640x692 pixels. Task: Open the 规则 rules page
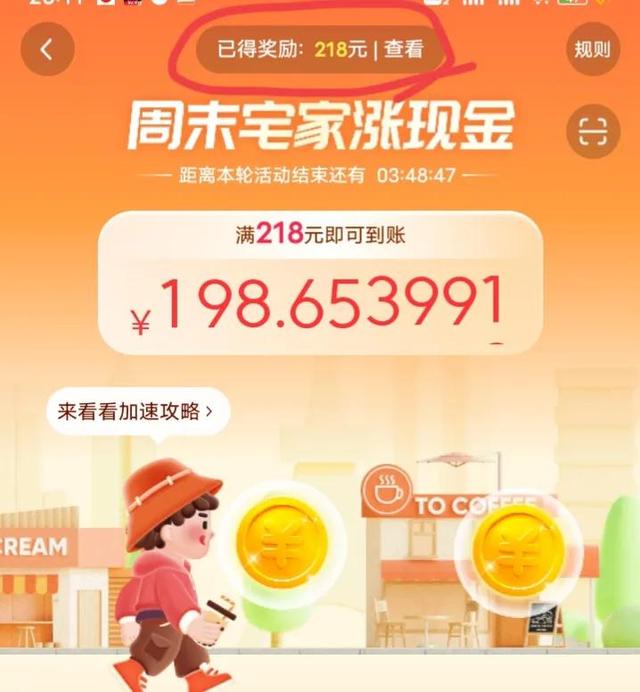(x=591, y=49)
